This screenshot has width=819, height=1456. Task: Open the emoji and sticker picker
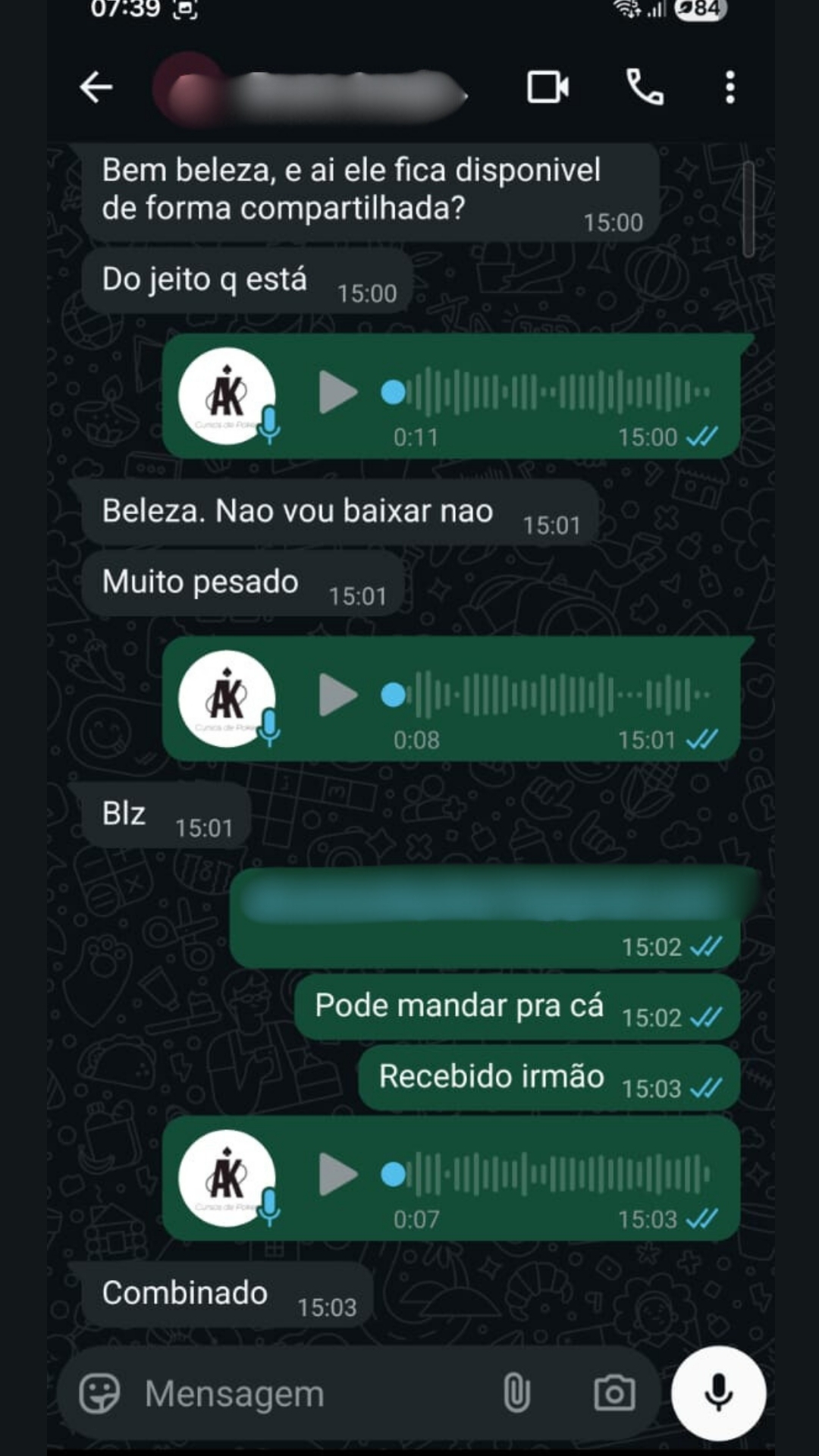(x=100, y=1394)
